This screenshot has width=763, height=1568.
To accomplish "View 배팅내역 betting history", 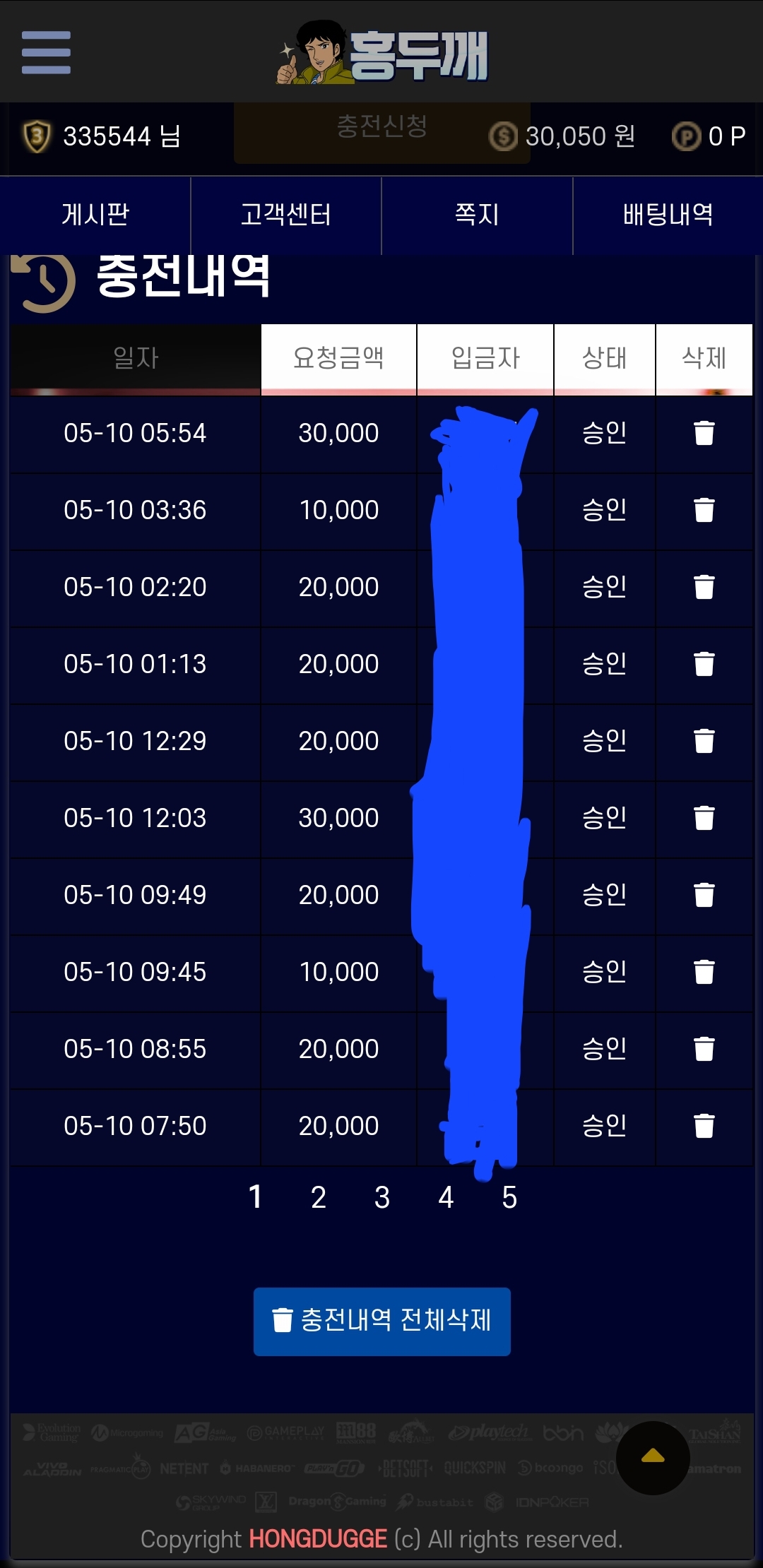I will coord(668,215).
